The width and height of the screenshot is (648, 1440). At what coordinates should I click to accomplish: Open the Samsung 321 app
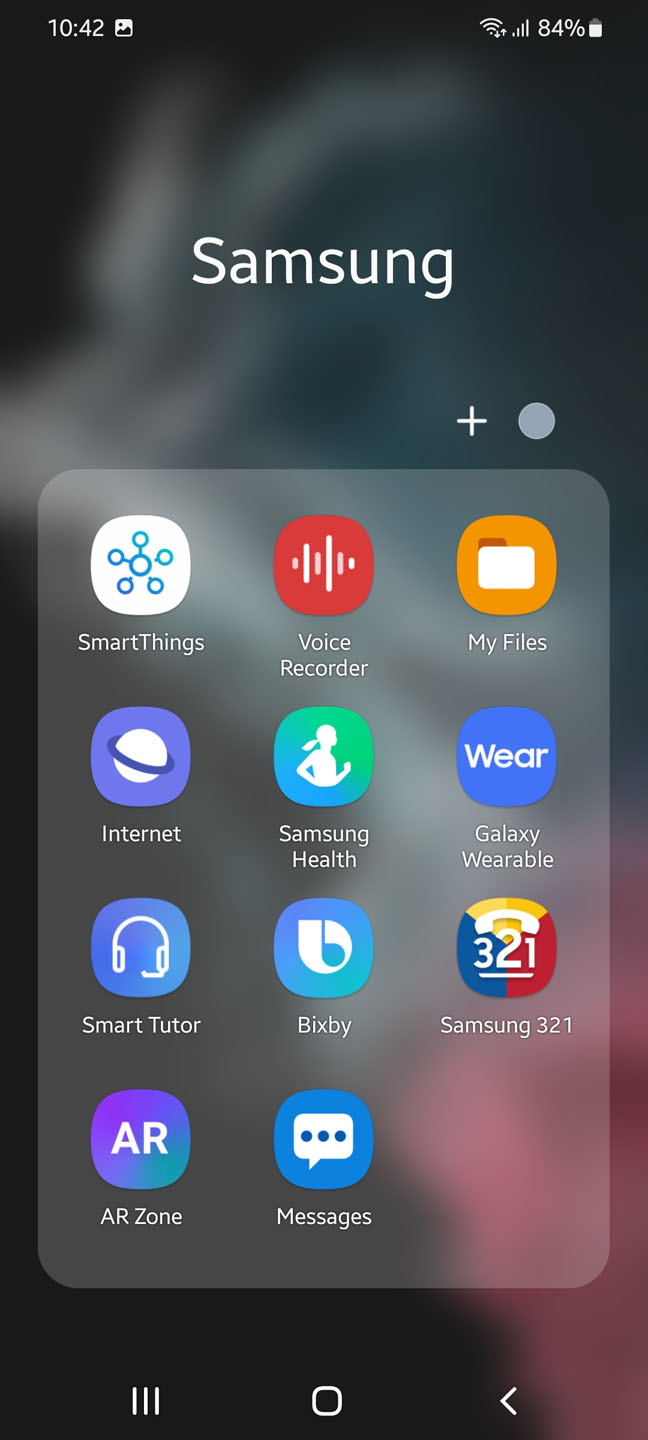tap(507, 948)
